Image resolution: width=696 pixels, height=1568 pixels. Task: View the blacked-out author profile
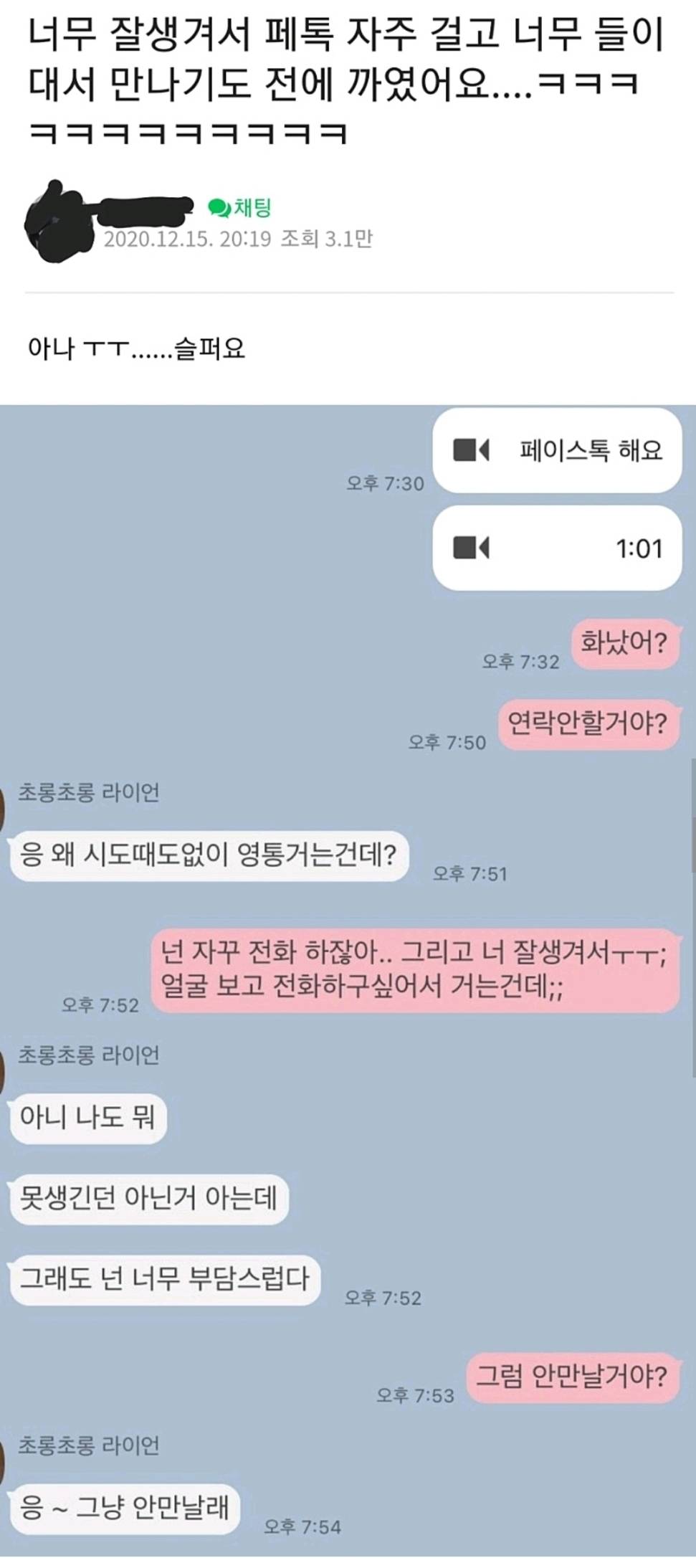point(61,223)
